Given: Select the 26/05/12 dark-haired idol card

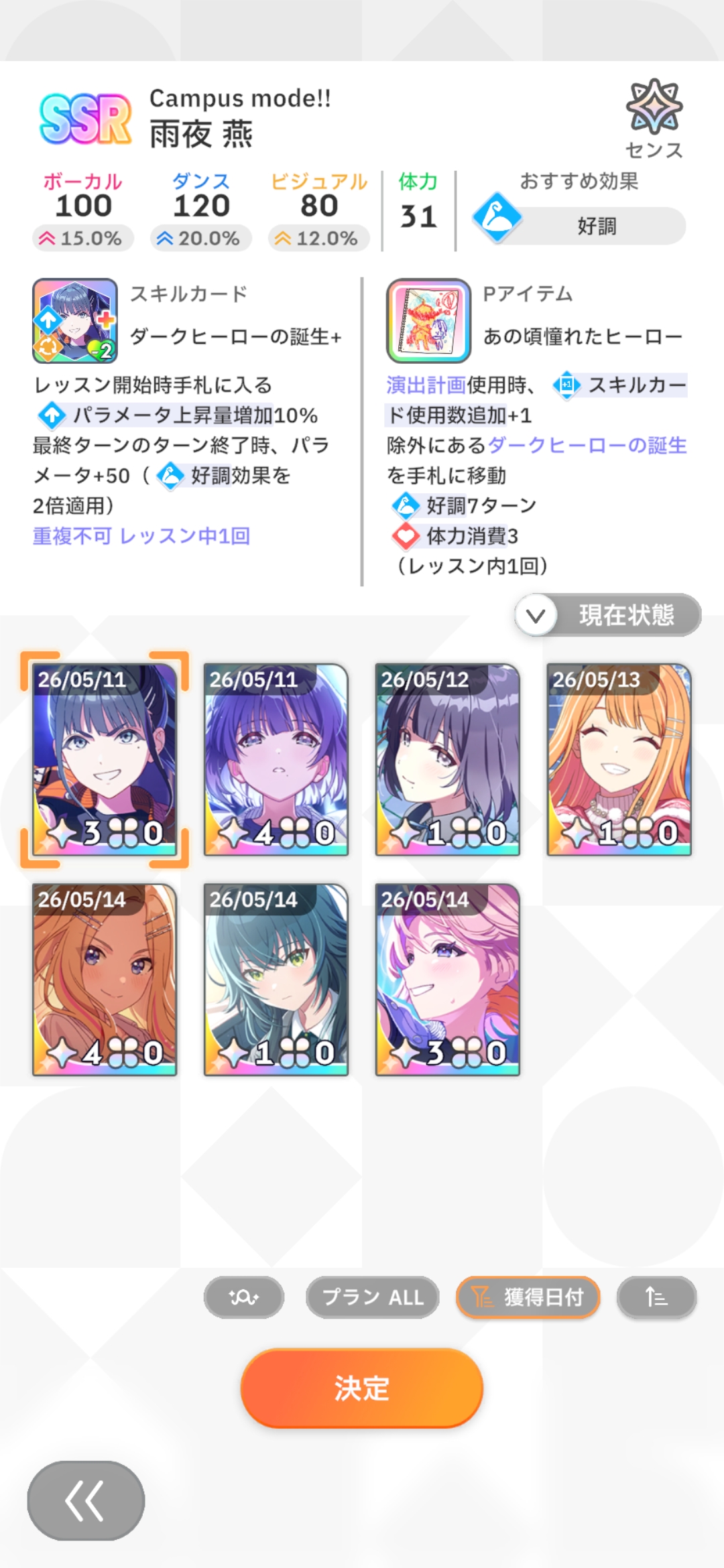Looking at the screenshot, I should (448, 760).
